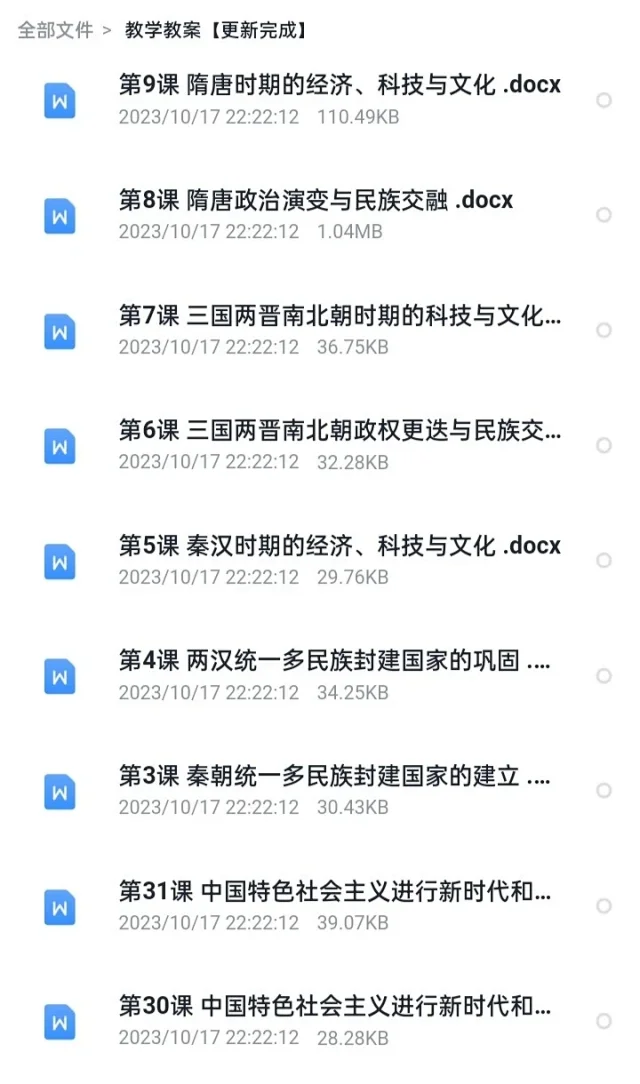Screen dimensions: 640x1084
Task: Open the 第31课 中国特色社会主义 document
Action: (334, 892)
